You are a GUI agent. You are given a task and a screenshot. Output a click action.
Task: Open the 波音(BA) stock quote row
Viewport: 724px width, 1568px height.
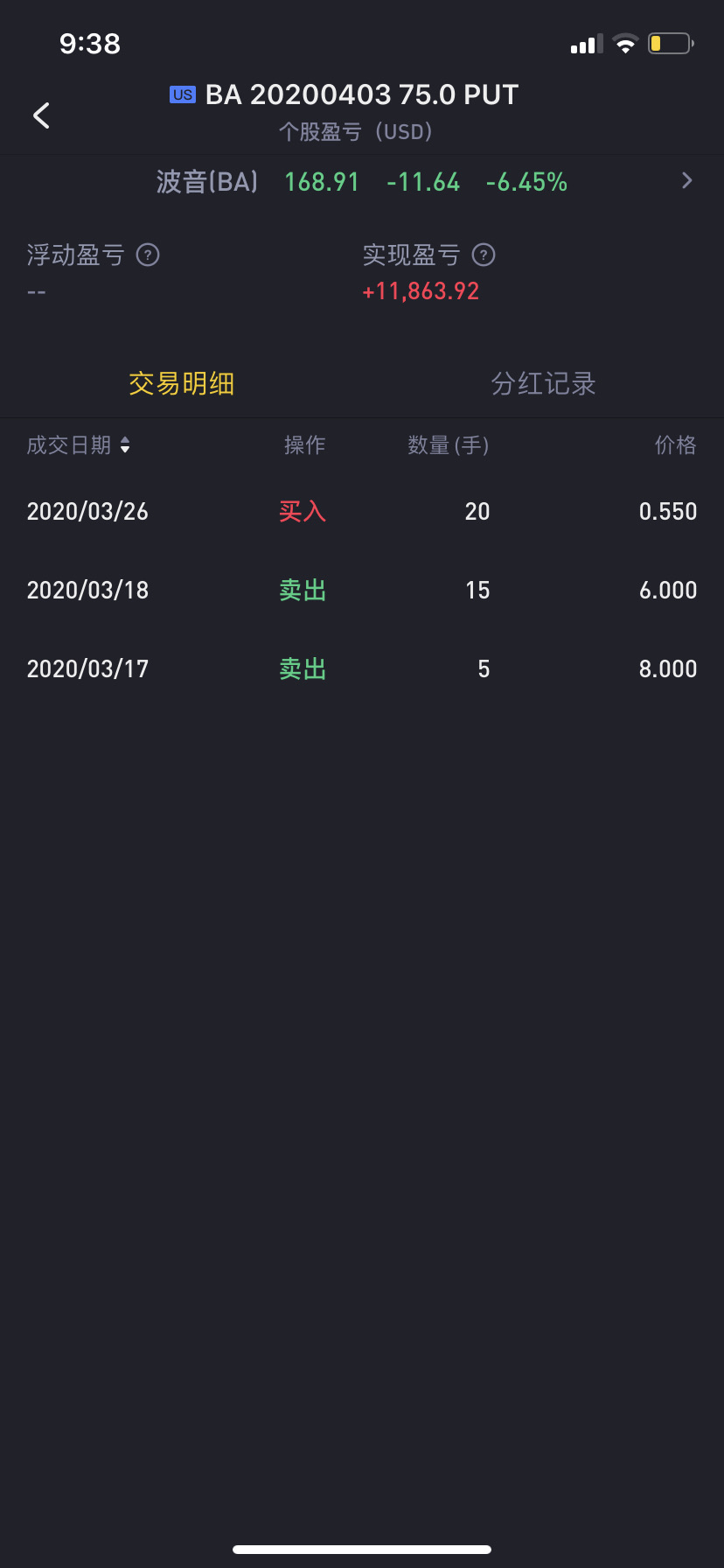pos(362,182)
